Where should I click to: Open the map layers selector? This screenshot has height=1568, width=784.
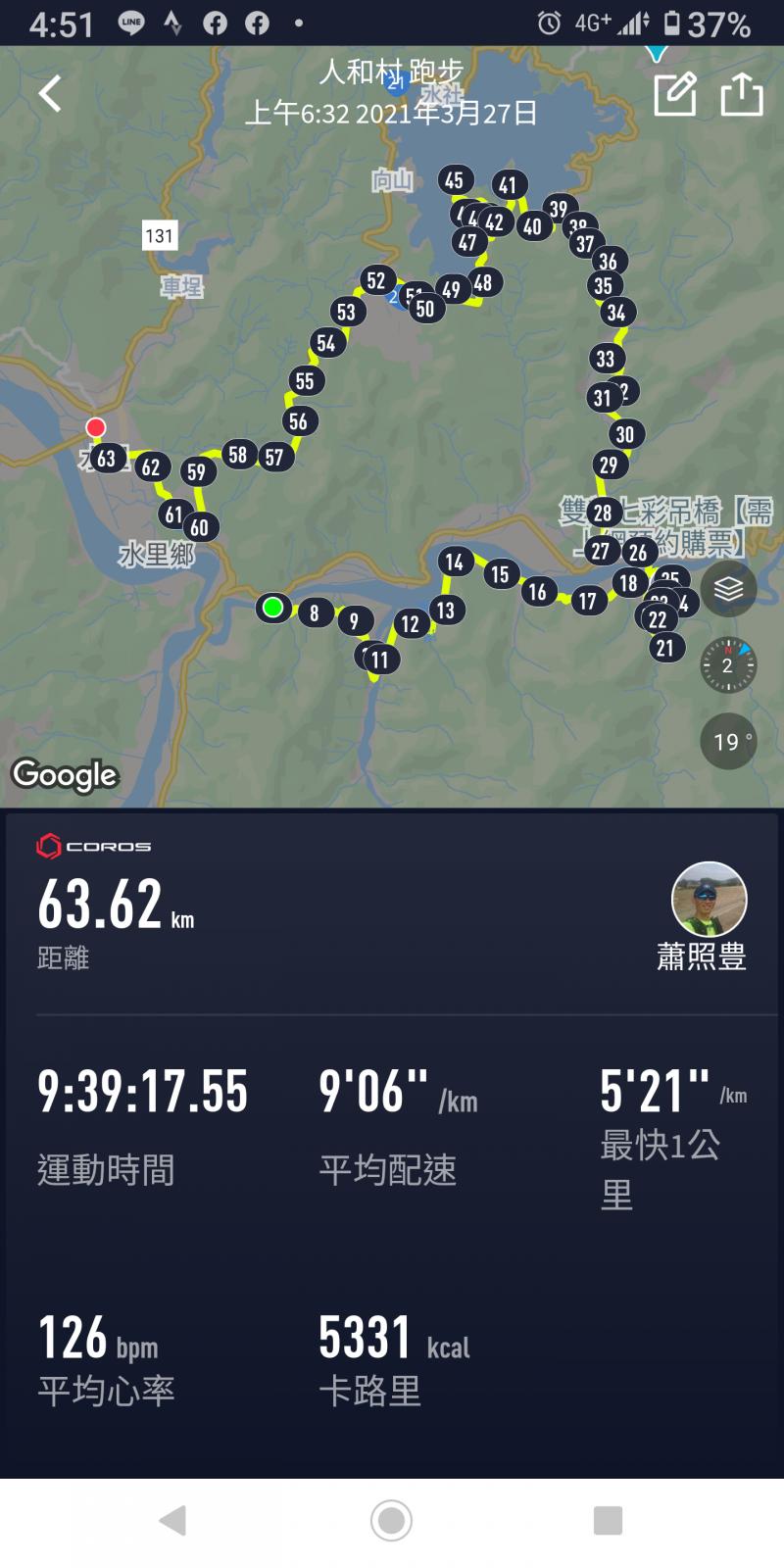coord(728,589)
